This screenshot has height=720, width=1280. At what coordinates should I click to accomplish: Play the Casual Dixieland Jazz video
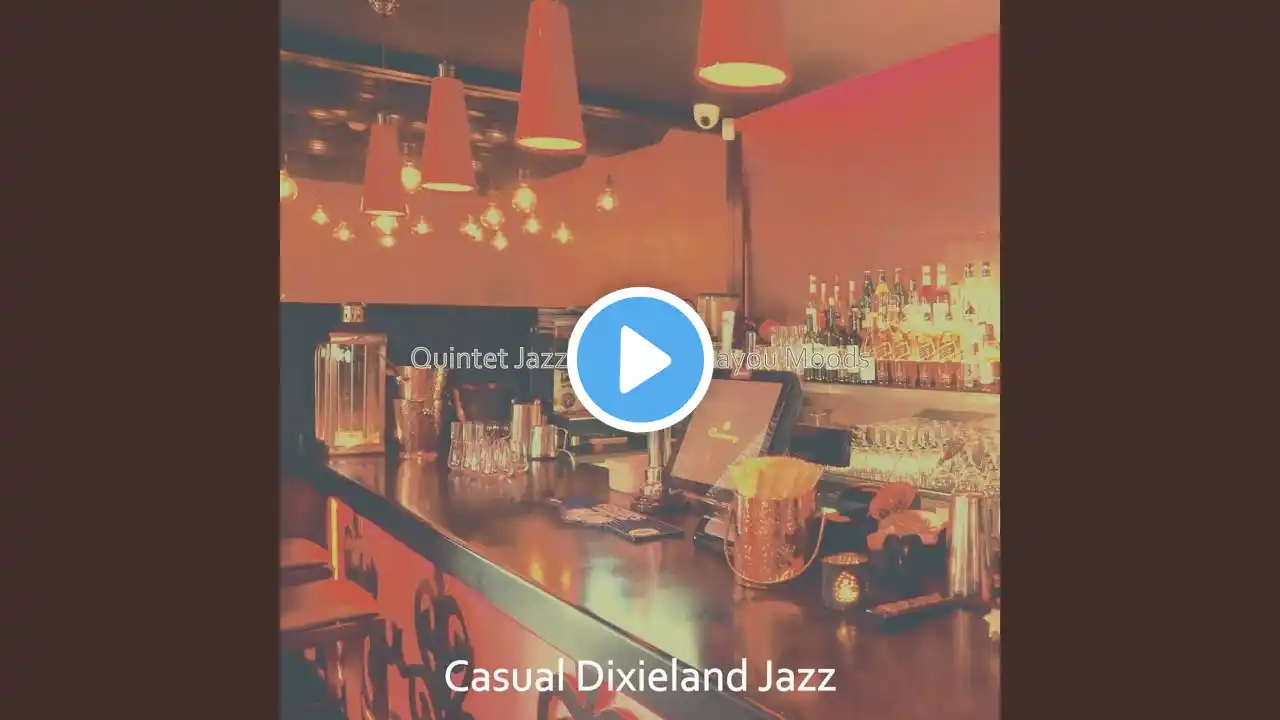(640, 360)
